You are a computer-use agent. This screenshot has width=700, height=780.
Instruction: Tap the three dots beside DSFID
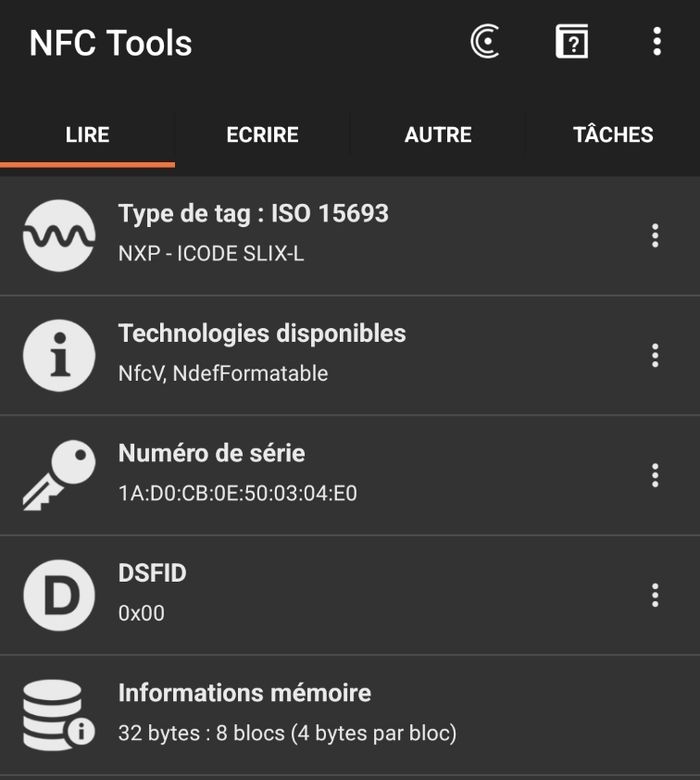(655, 595)
